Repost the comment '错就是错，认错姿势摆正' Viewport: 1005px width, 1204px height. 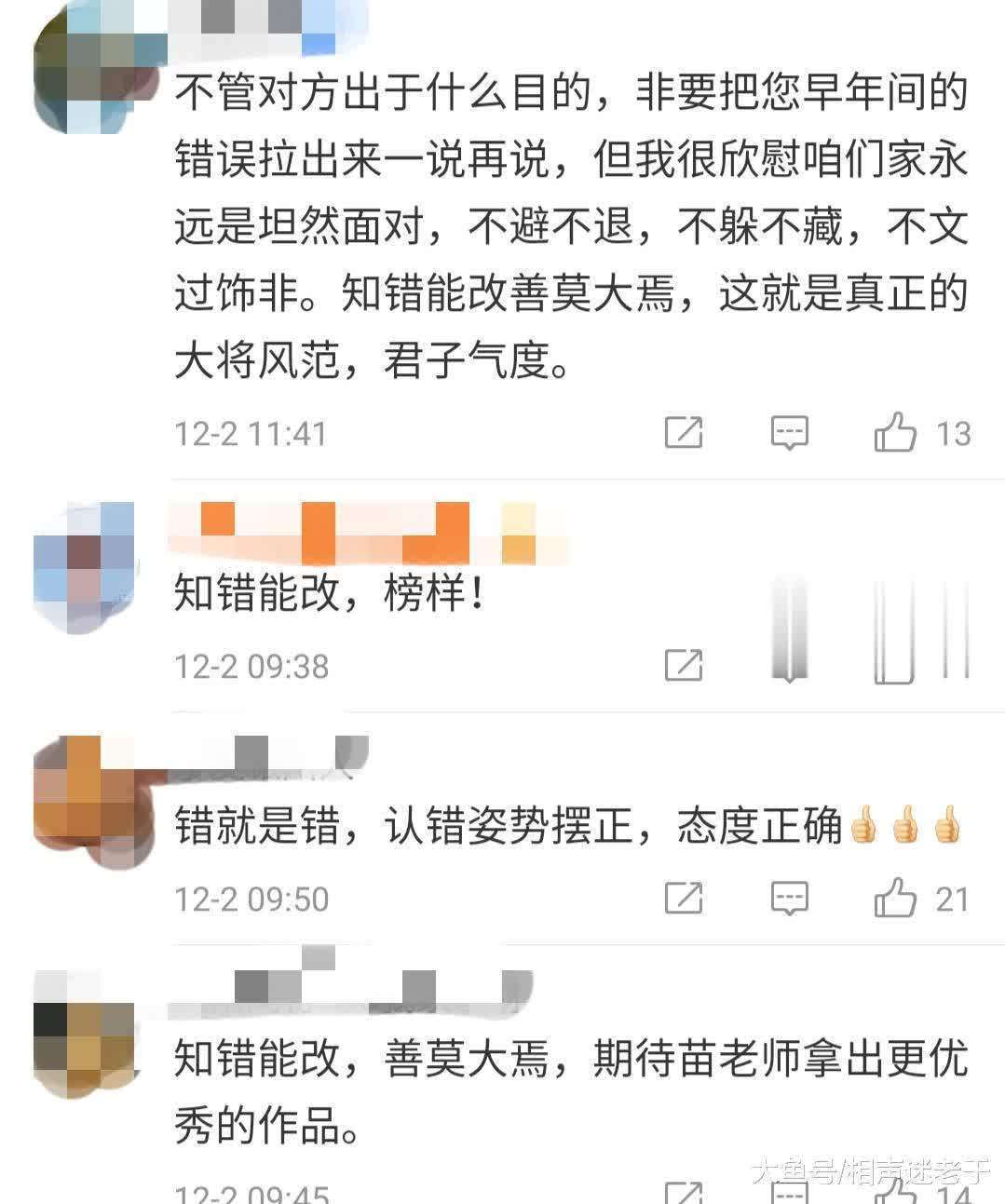click(684, 898)
